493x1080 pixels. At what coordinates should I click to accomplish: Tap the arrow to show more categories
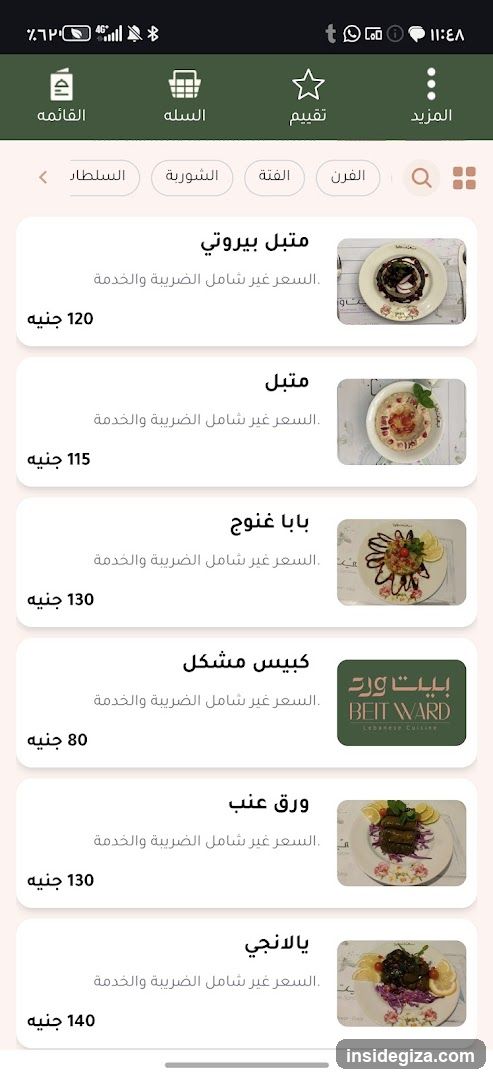point(43,178)
